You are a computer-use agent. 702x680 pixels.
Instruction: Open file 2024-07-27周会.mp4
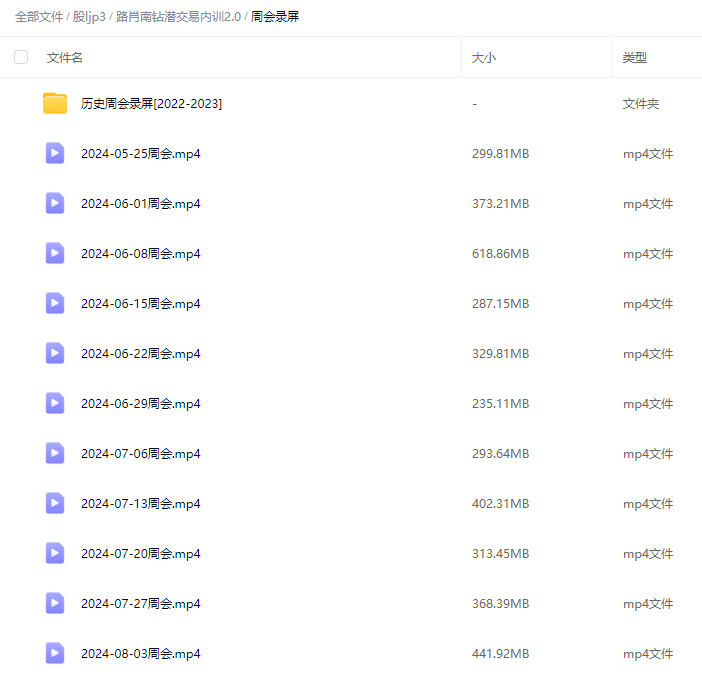[x=140, y=604]
